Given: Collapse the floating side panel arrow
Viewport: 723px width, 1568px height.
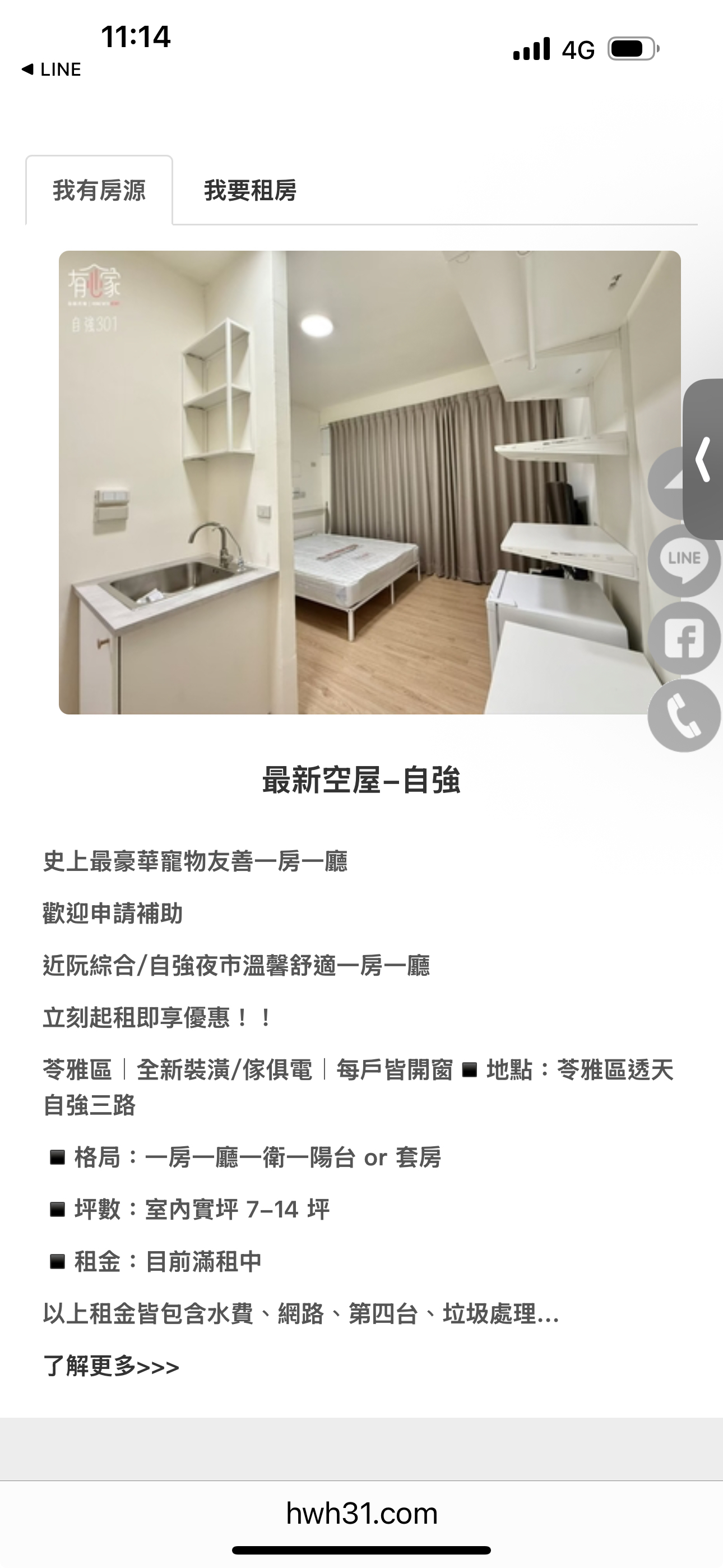Looking at the screenshot, I should pyautogui.click(x=703, y=459).
